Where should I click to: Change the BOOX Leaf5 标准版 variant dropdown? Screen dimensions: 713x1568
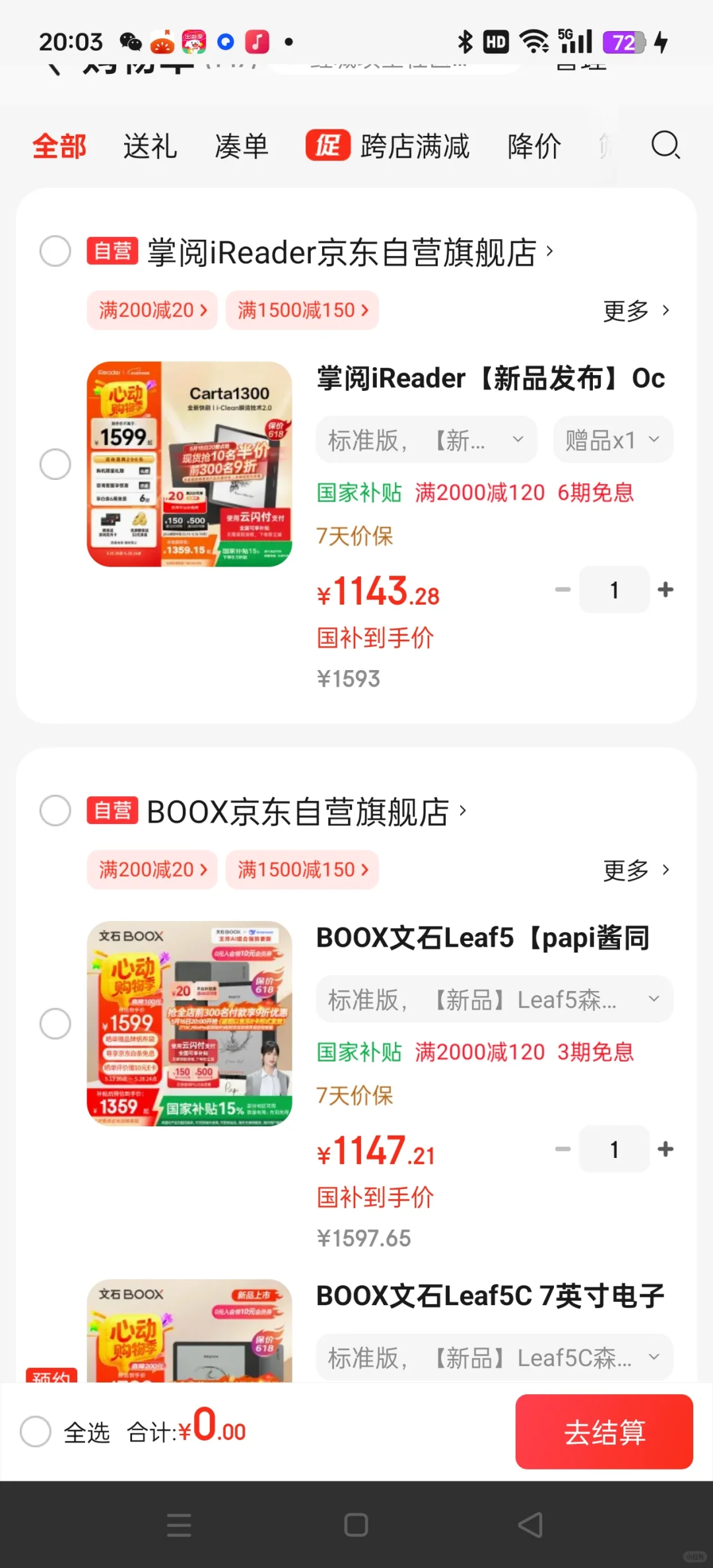tap(494, 1000)
